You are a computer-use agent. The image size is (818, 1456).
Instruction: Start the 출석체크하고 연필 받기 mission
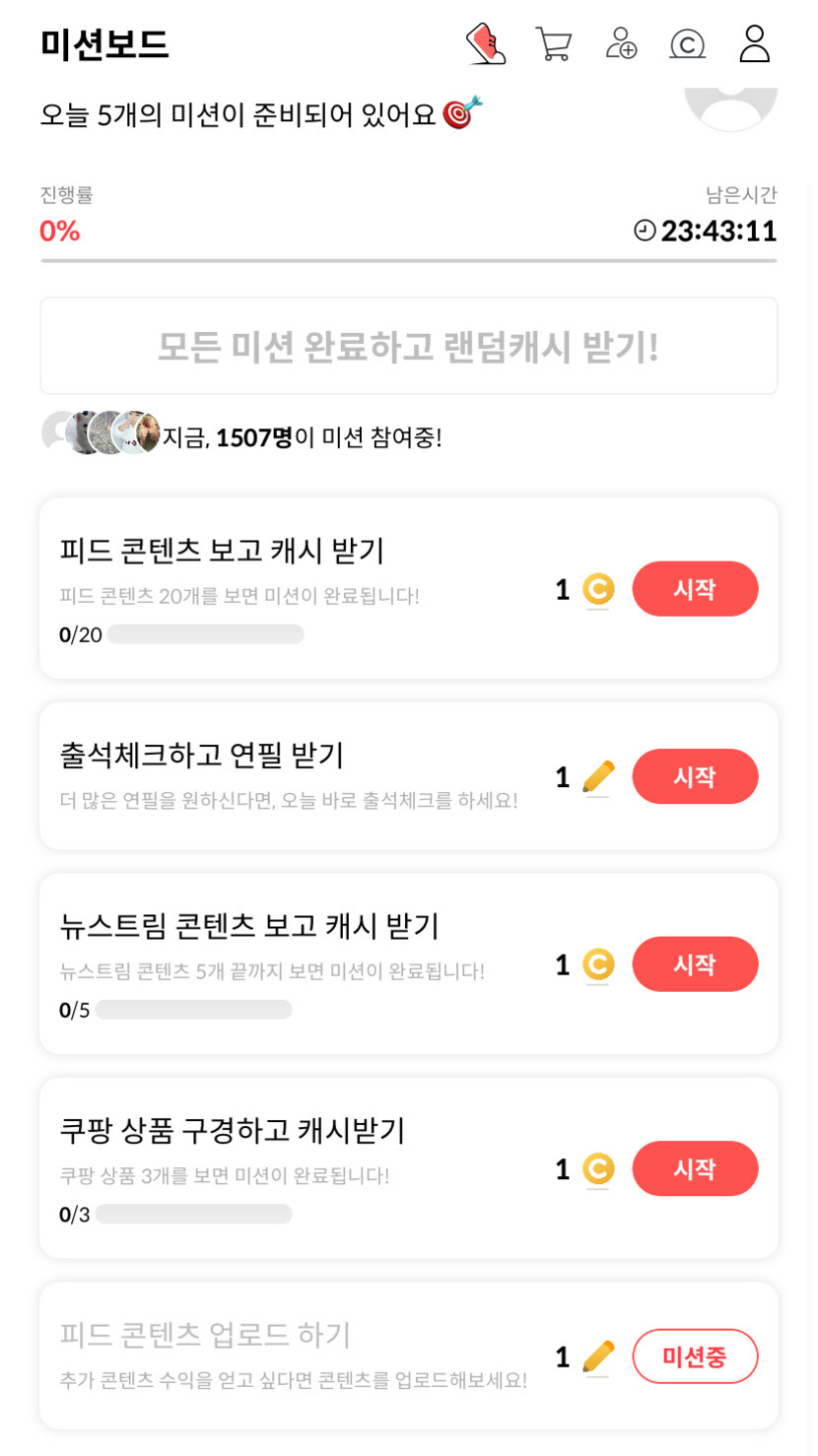click(695, 776)
